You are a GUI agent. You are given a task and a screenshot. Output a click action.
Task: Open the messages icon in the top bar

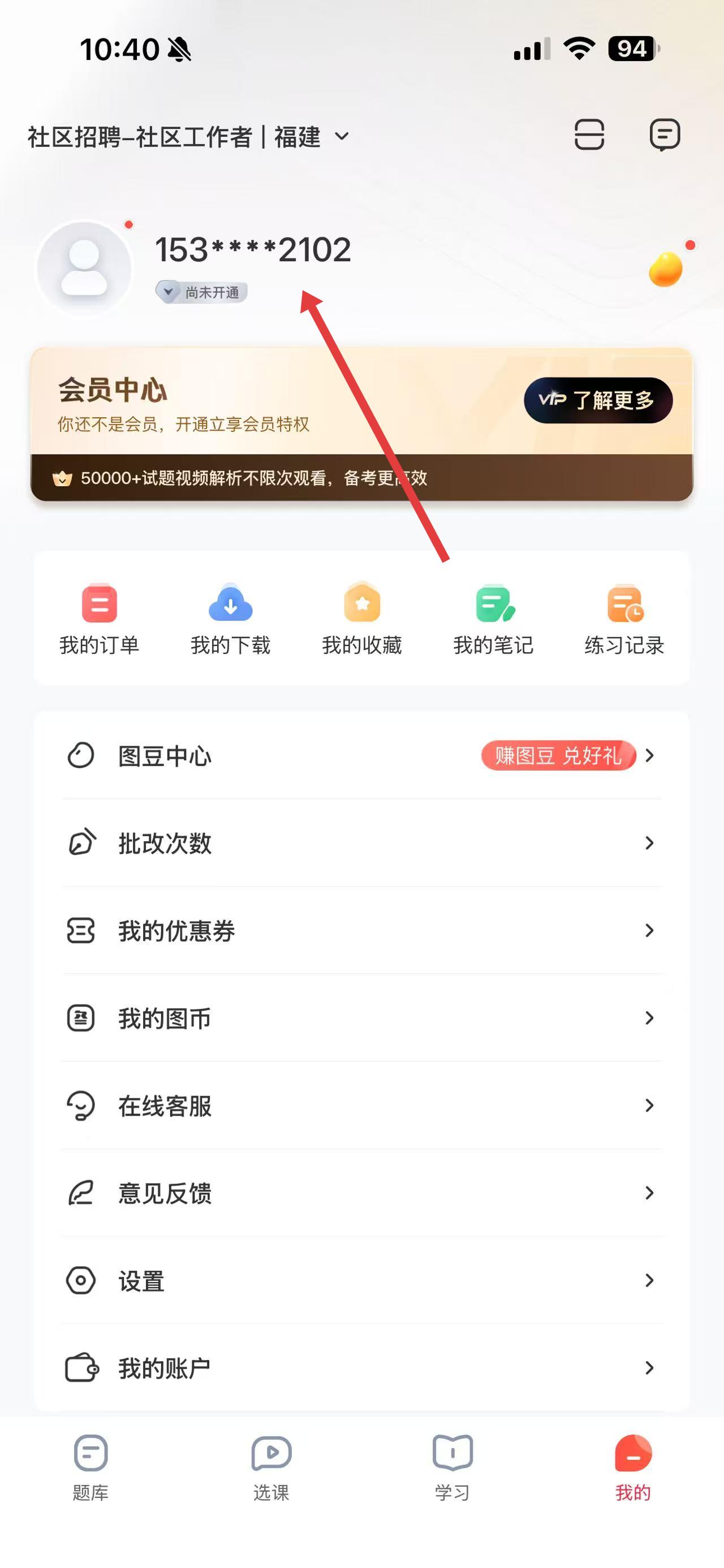(664, 135)
